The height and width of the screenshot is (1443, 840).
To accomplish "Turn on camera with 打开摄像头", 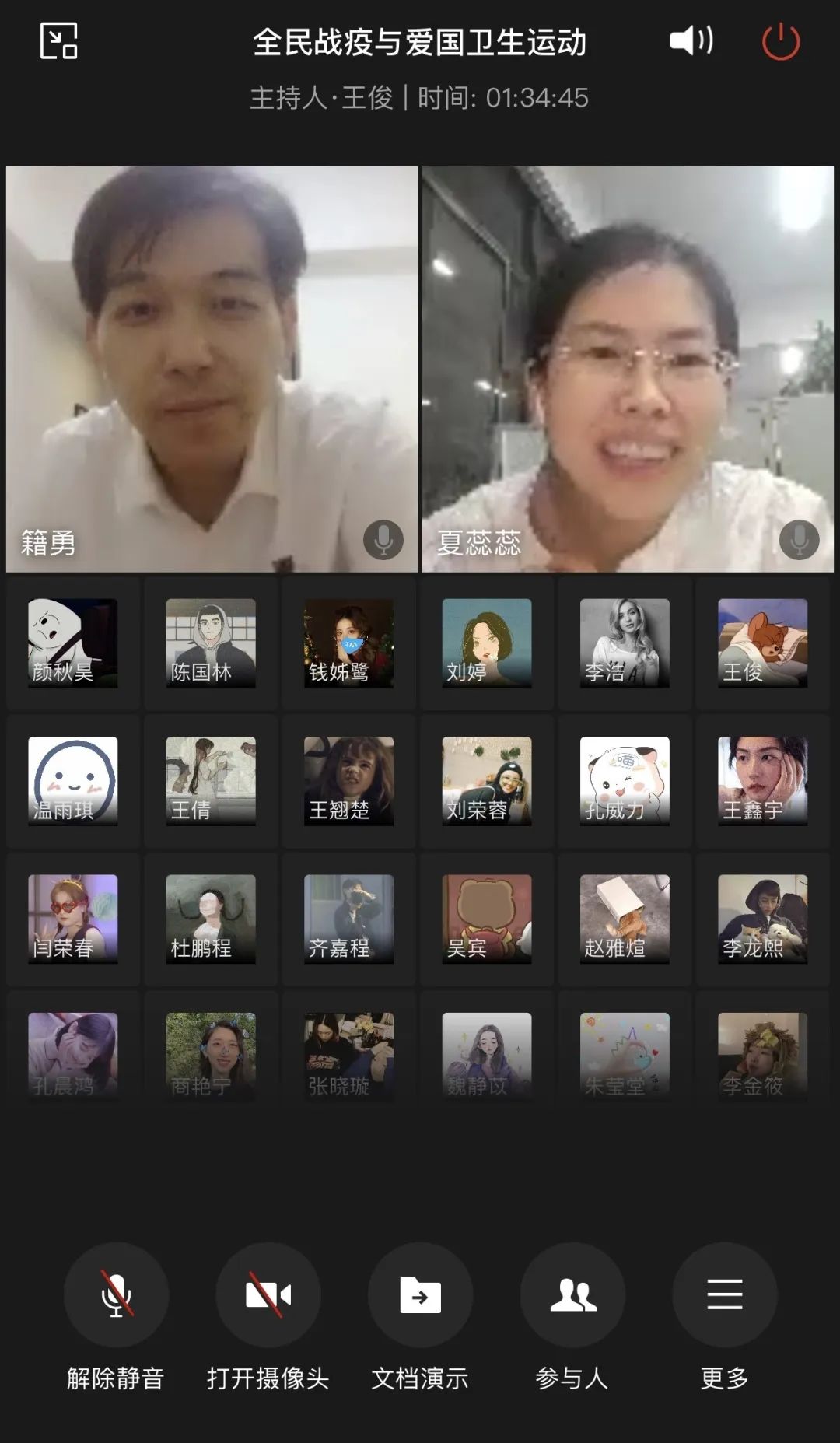I will tap(268, 1294).
